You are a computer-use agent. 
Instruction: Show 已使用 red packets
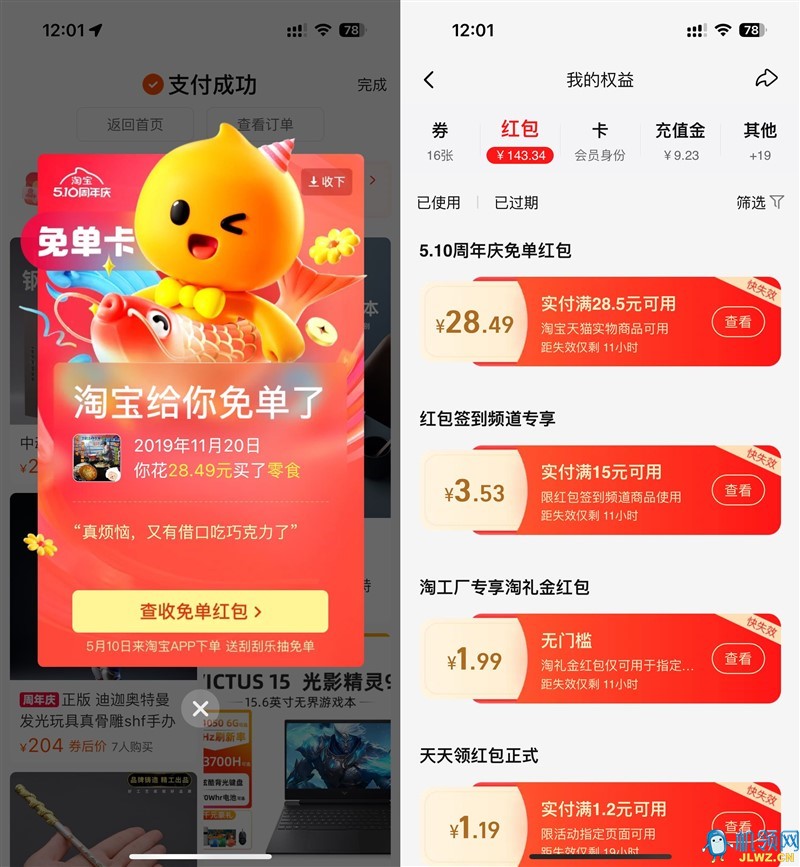click(x=439, y=202)
